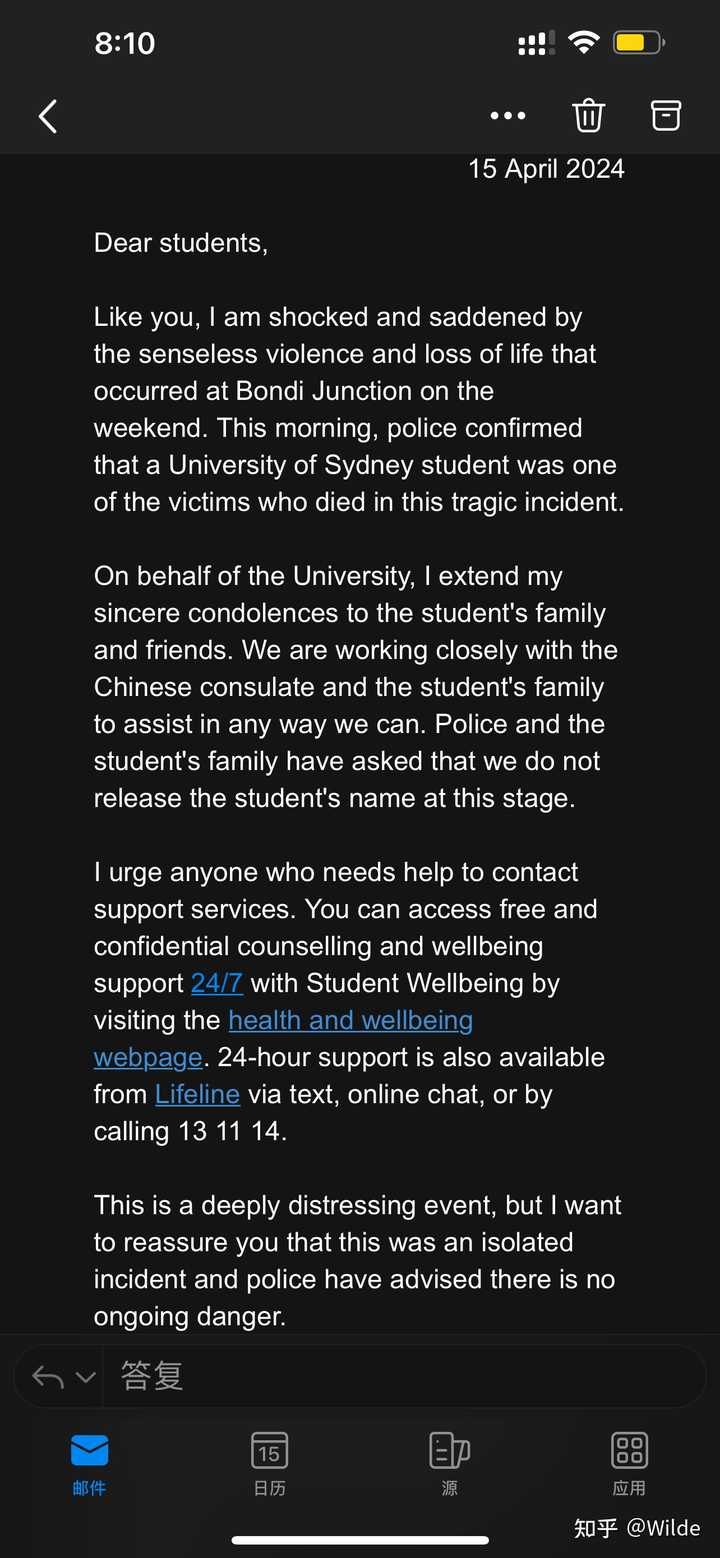
Task: Go back to the inbox
Action: coord(48,116)
